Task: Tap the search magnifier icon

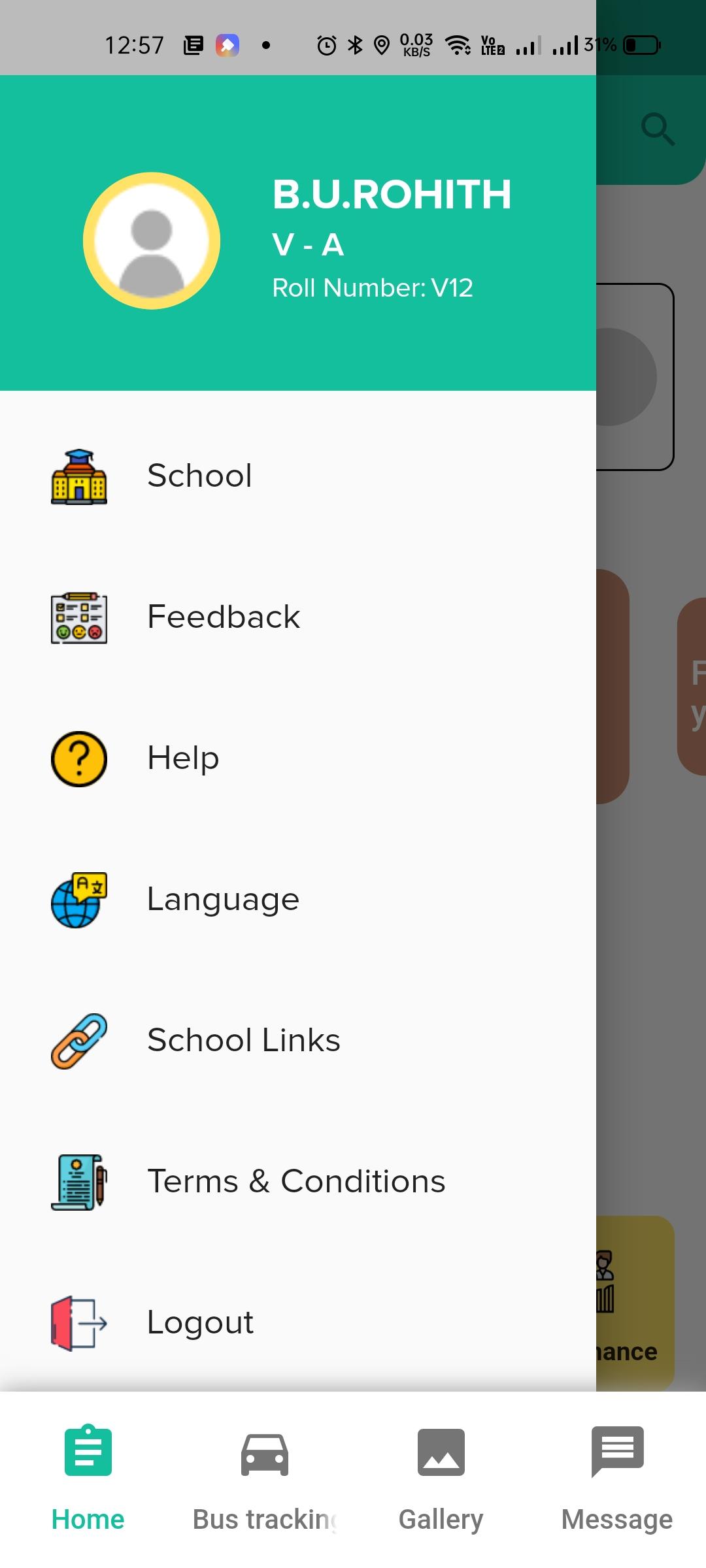Action: [x=657, y=129]
